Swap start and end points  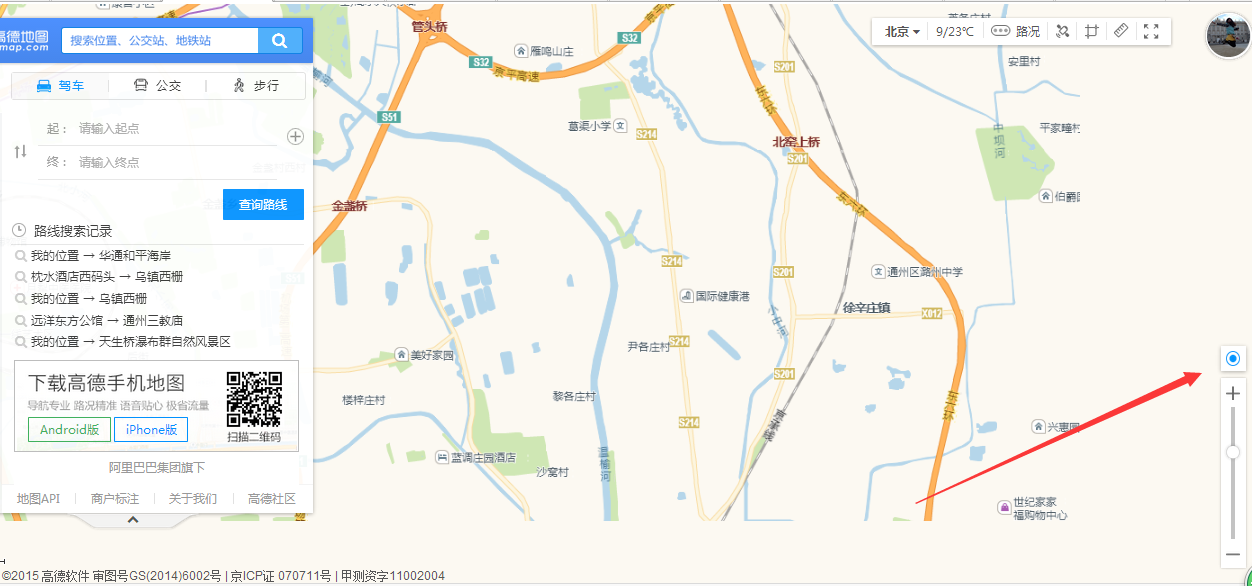pos(20,151)
